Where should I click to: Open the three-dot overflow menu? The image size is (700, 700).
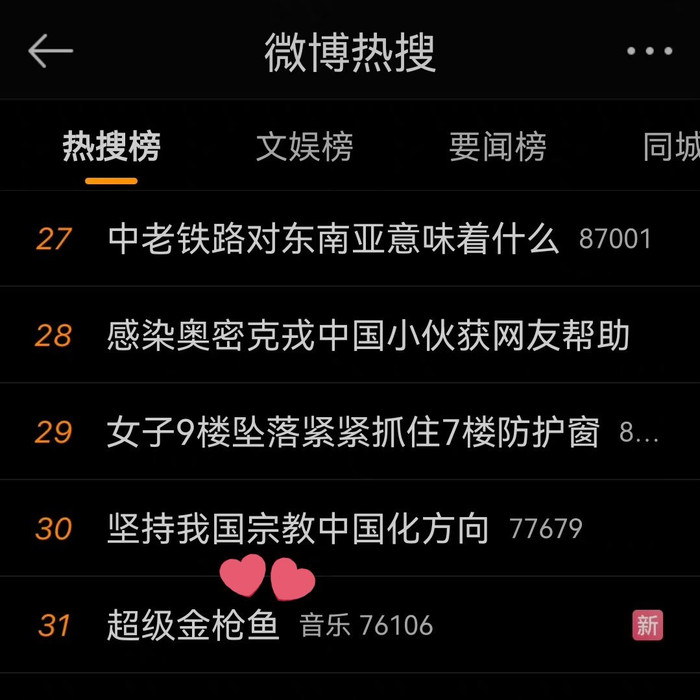pos(649,51)
